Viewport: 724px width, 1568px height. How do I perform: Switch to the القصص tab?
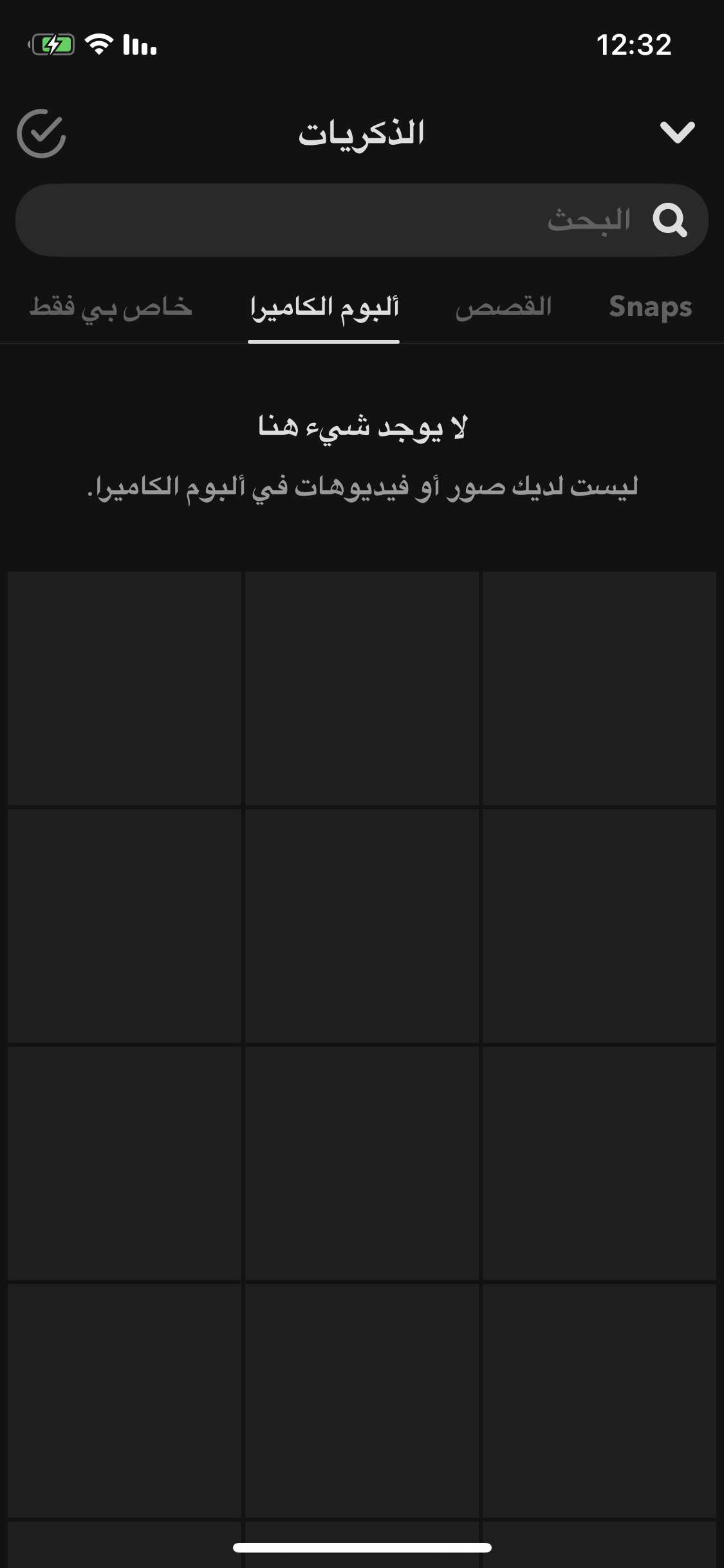(x=503, y=307)
